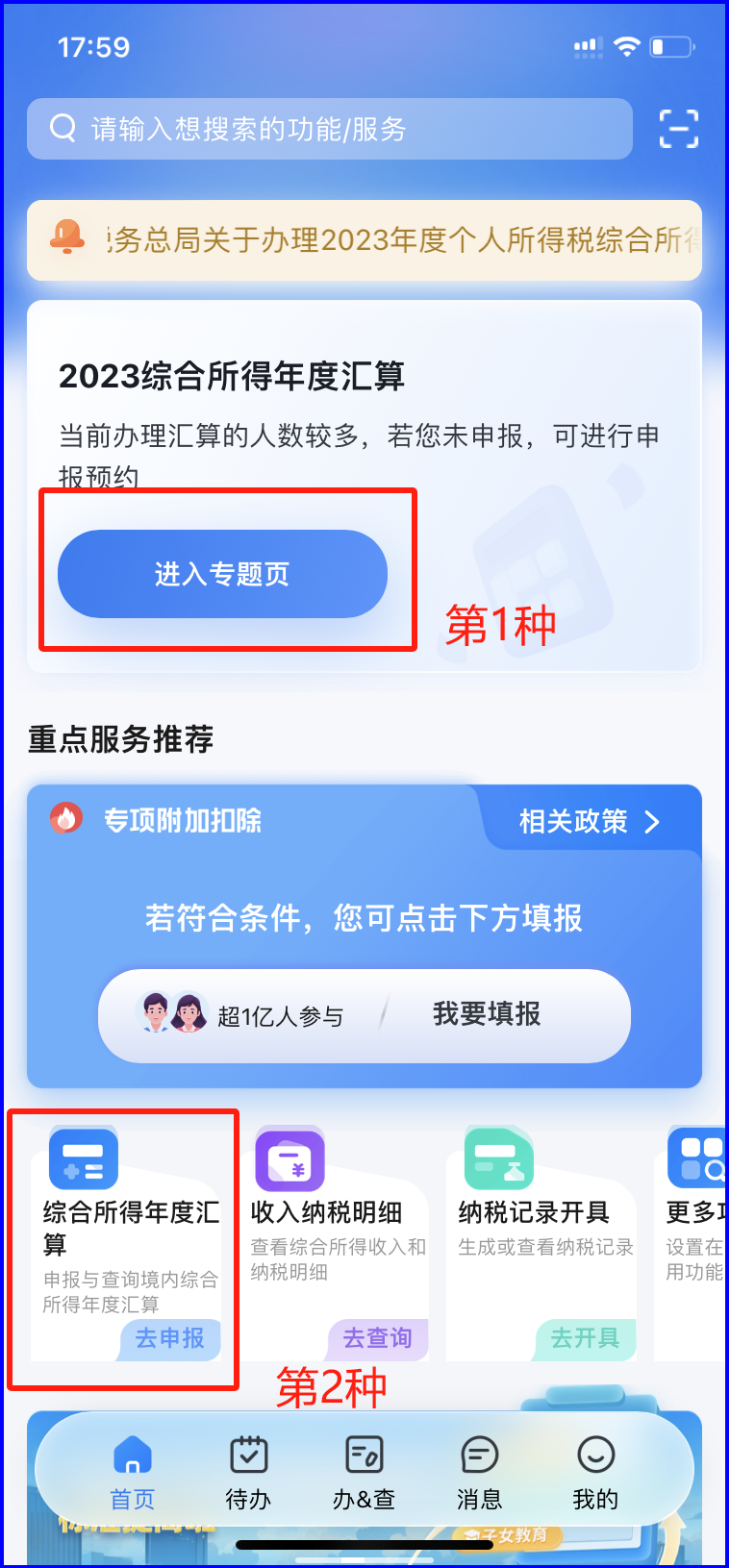Open the 消息 tab
The width and height of the screenshot is (730, 1568).
[479, 1473]
